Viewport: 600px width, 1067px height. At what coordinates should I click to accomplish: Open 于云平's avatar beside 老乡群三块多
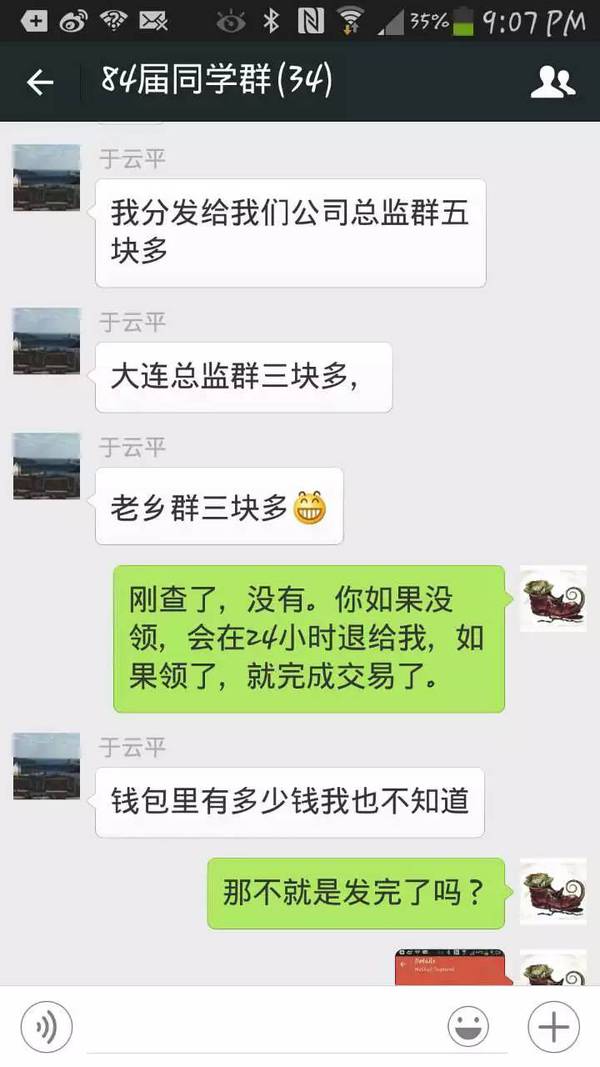[46, 466]
